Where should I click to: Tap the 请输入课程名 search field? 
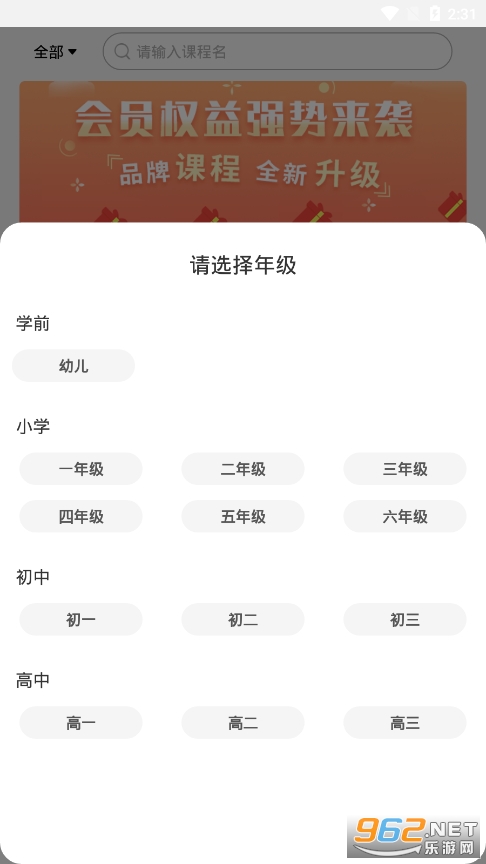tap(278, 51)
